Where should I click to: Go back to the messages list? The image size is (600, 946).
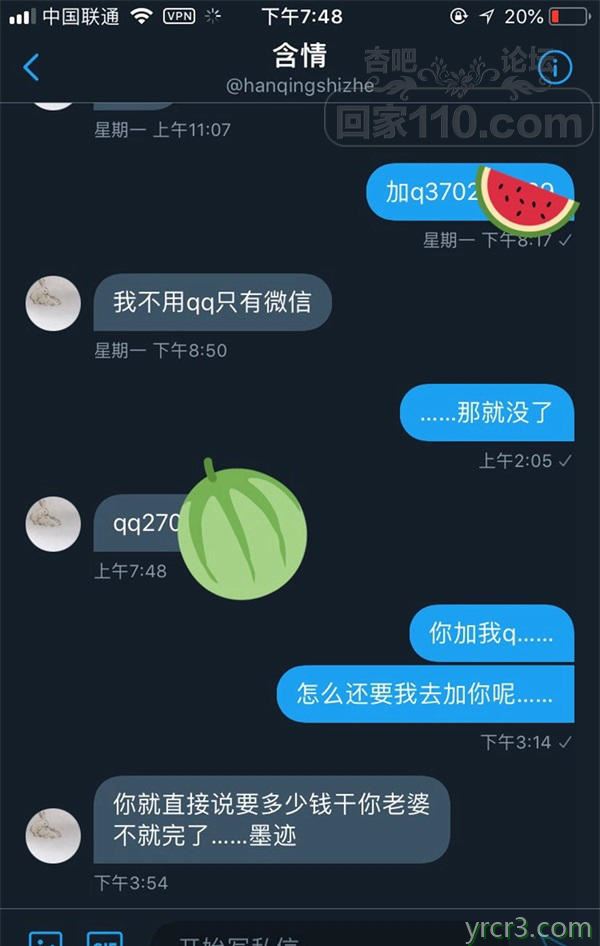click(31, 67)
